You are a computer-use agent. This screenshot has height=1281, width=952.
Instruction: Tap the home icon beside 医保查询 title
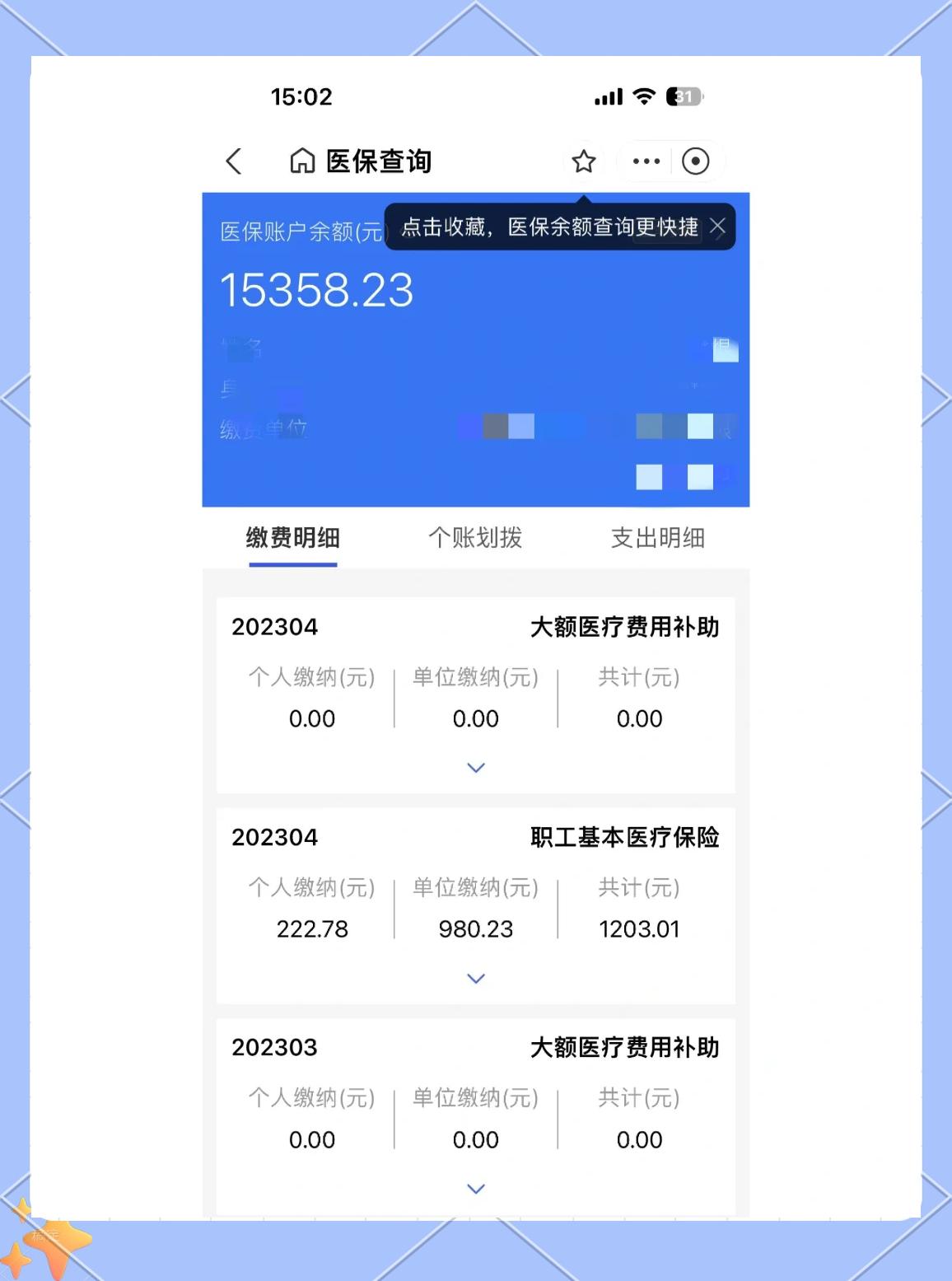[301, 161]
